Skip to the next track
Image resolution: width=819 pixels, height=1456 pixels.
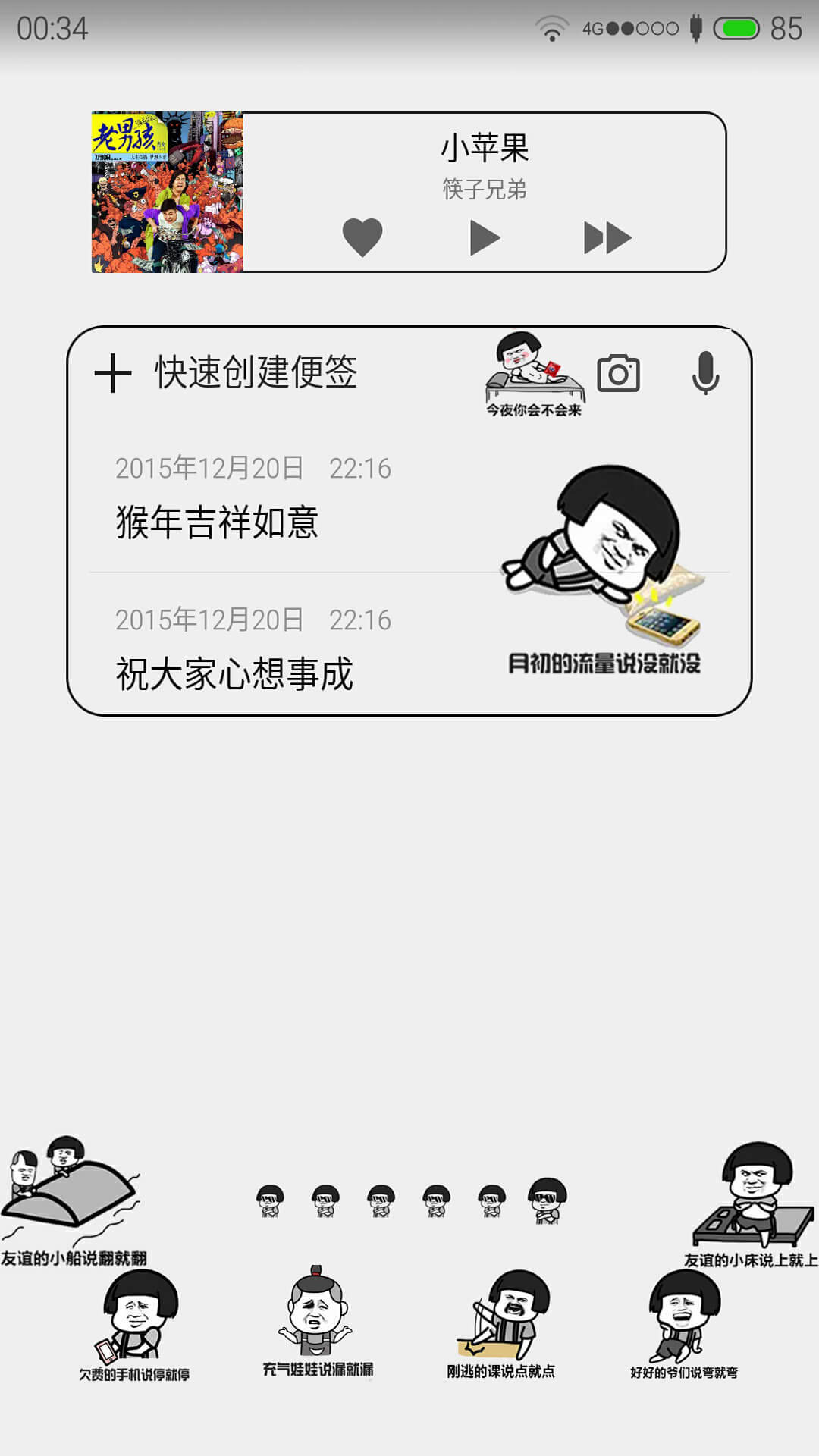[x=607, y=238]
